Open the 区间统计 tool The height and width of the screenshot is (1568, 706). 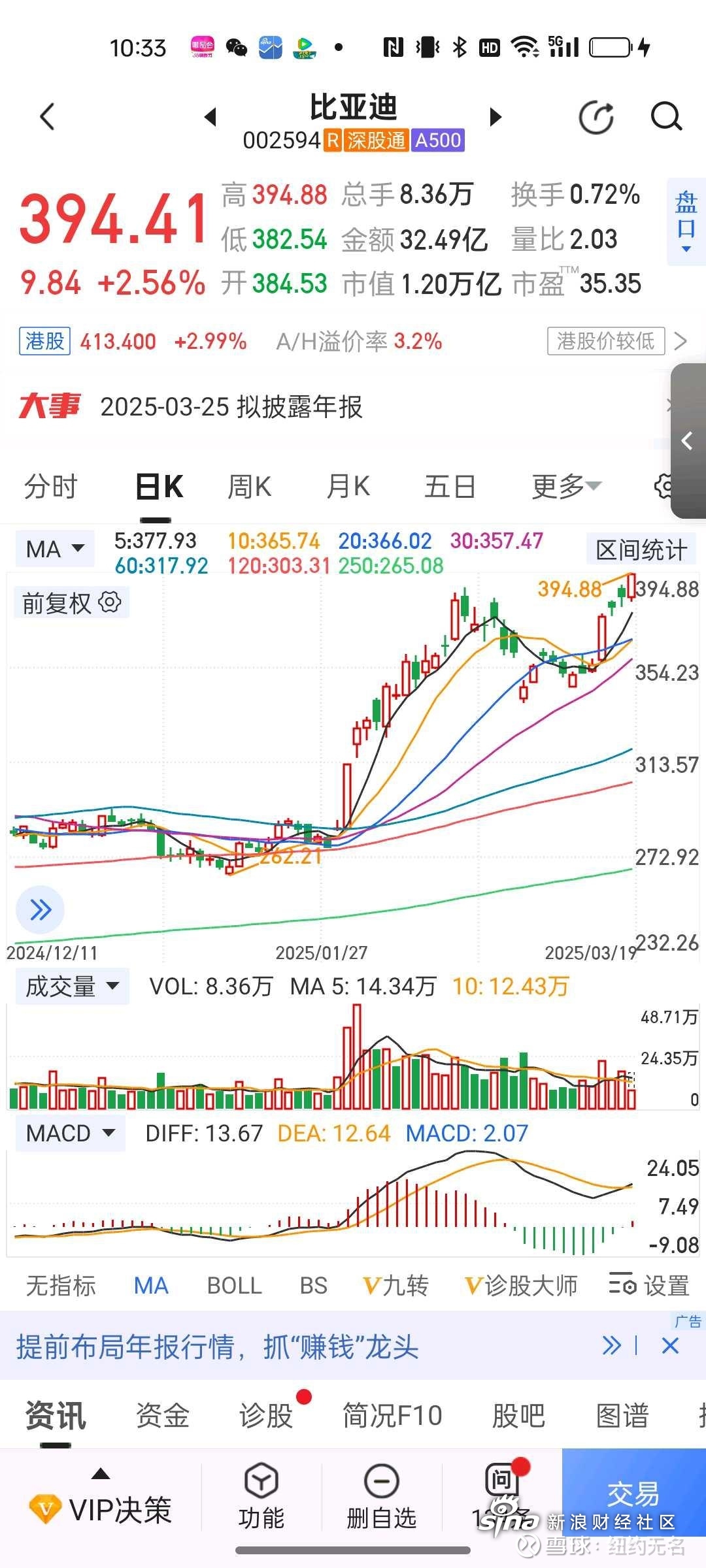coord(641,550)
